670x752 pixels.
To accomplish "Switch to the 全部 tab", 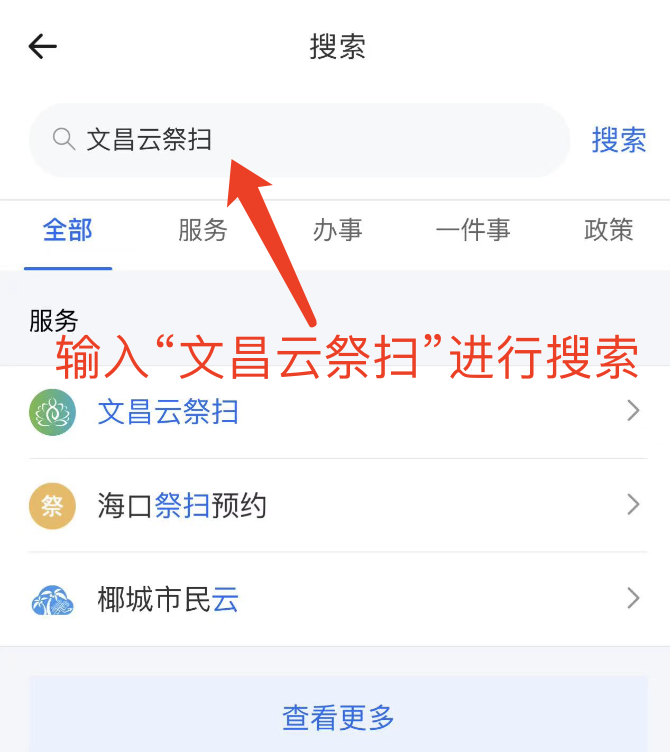I will pos(68,231).
